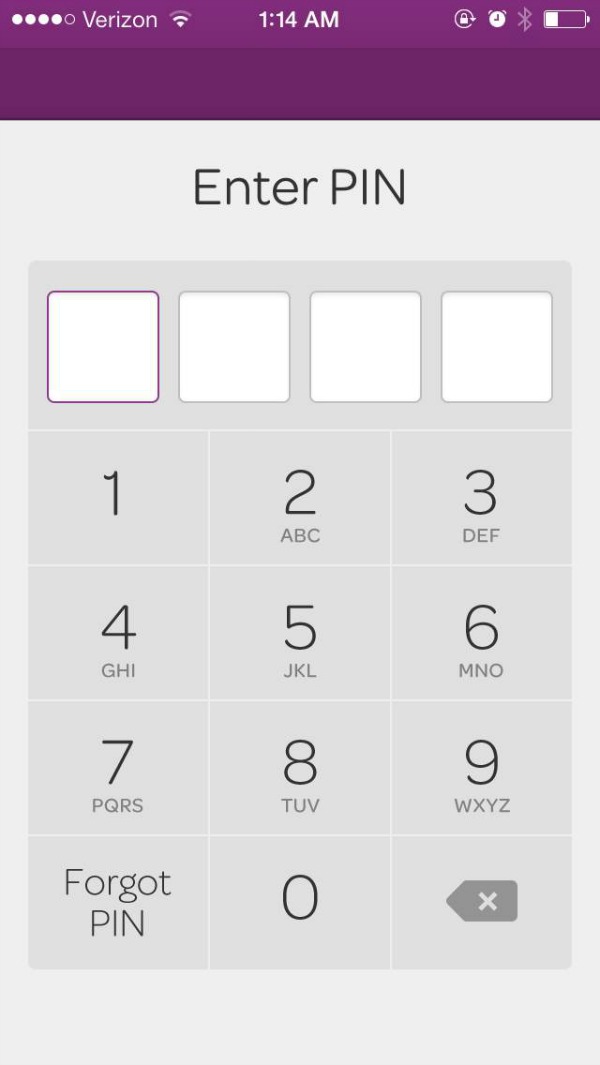Enter digit 8 TUV
This screenshot has width=600, height=1065.
click(x=300, y=768)
